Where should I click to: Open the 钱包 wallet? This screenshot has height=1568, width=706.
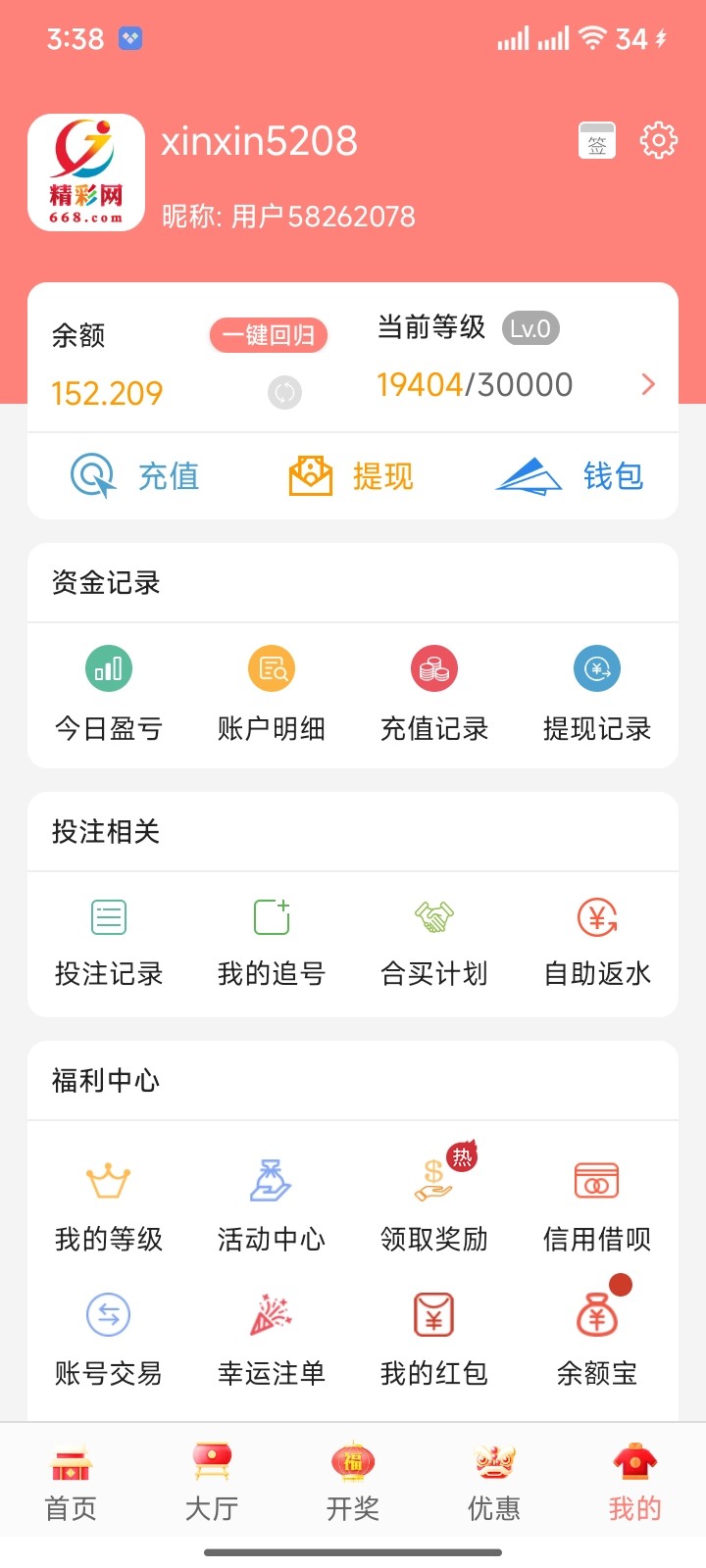coord(570,476)
